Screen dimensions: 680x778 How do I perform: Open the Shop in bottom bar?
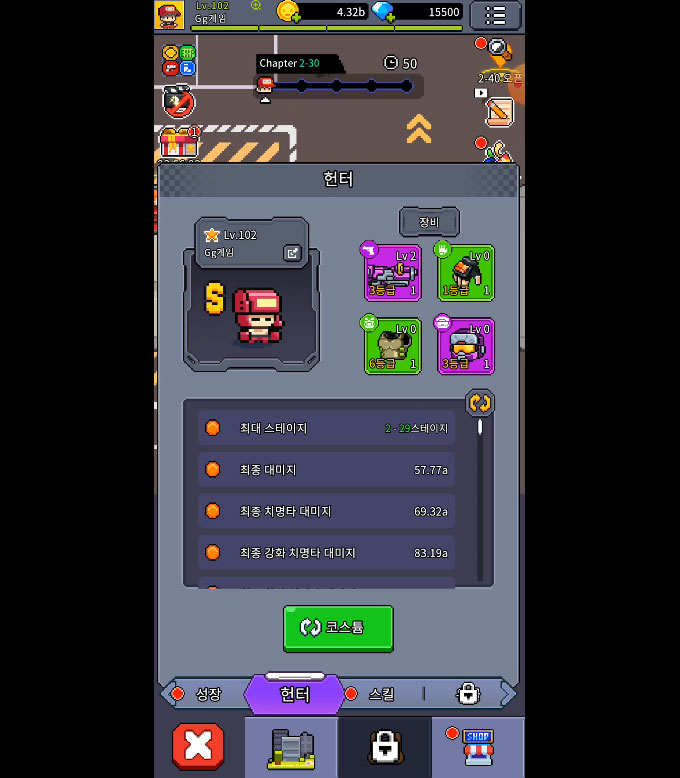477,747
